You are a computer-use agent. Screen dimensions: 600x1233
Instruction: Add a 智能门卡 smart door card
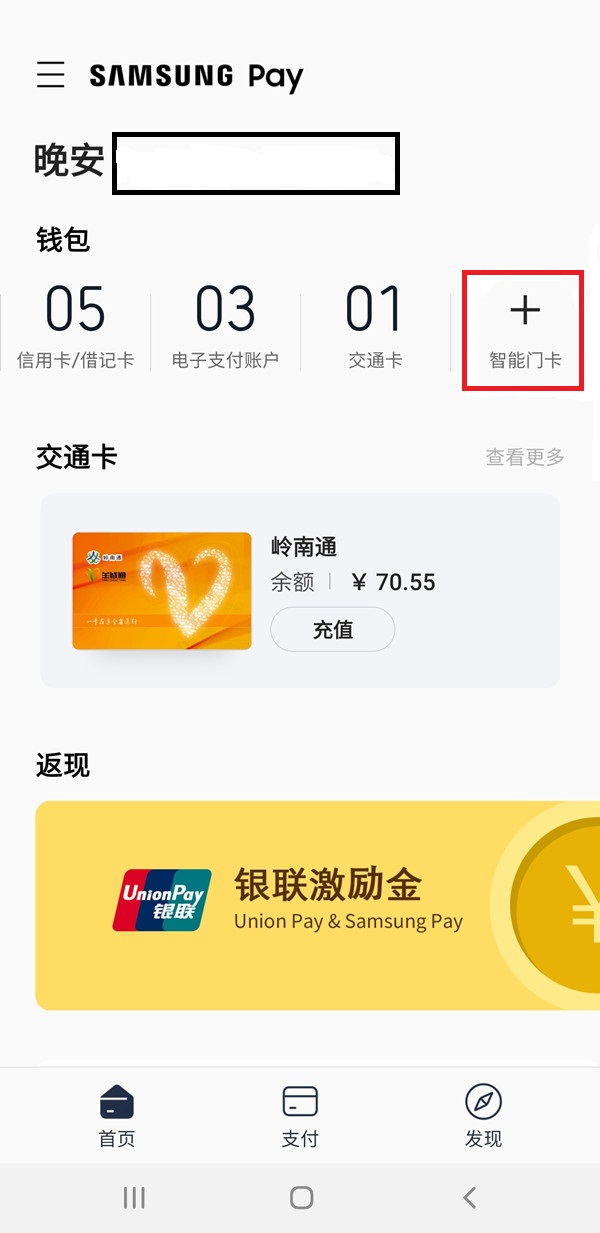tap(524, 330)
